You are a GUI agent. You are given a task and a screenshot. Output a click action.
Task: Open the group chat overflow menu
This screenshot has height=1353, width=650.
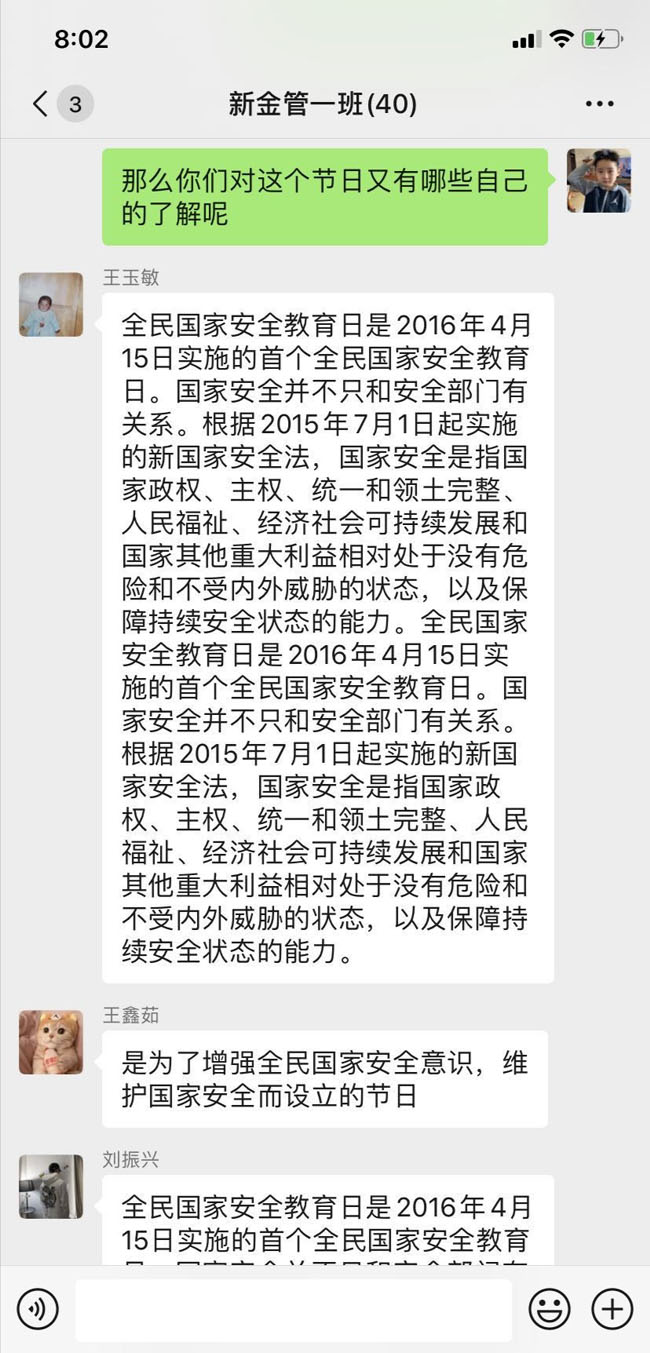point(599,104)
